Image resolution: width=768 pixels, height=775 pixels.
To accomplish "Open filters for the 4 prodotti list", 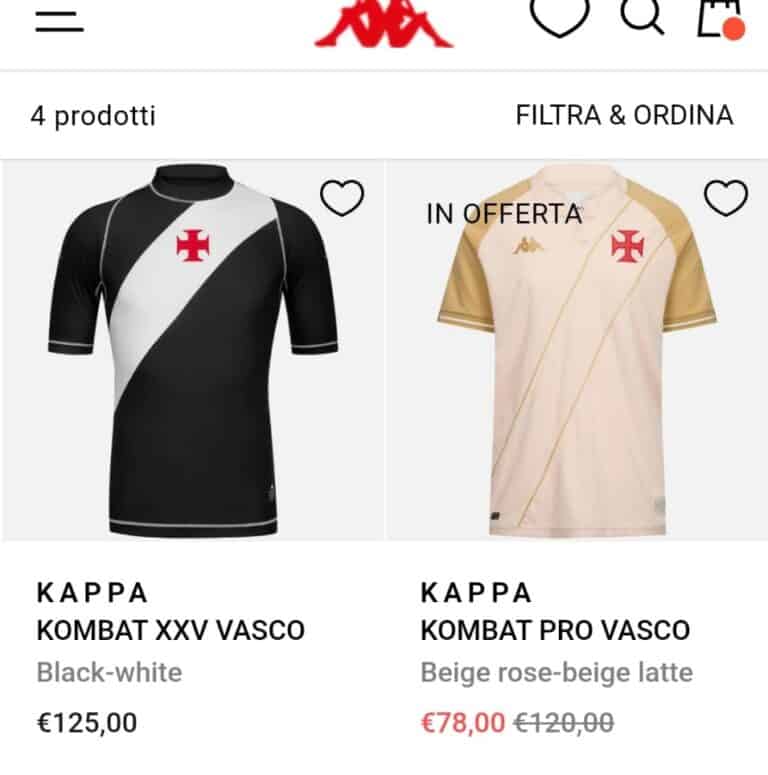I will tap(622, 115).
